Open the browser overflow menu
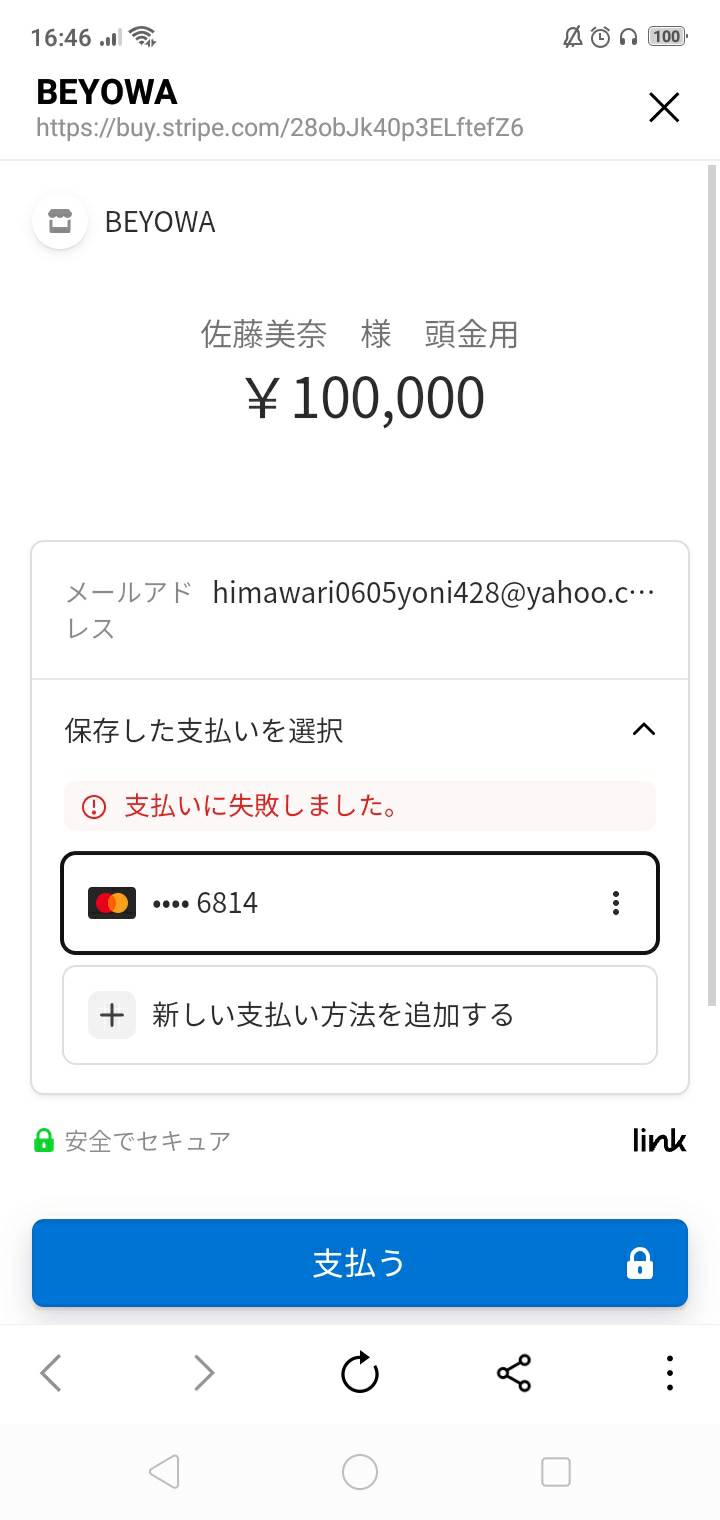Image resolution: width=720 pixels, height=1520 pixels. pyautogui.click(x=669, y=1373)
